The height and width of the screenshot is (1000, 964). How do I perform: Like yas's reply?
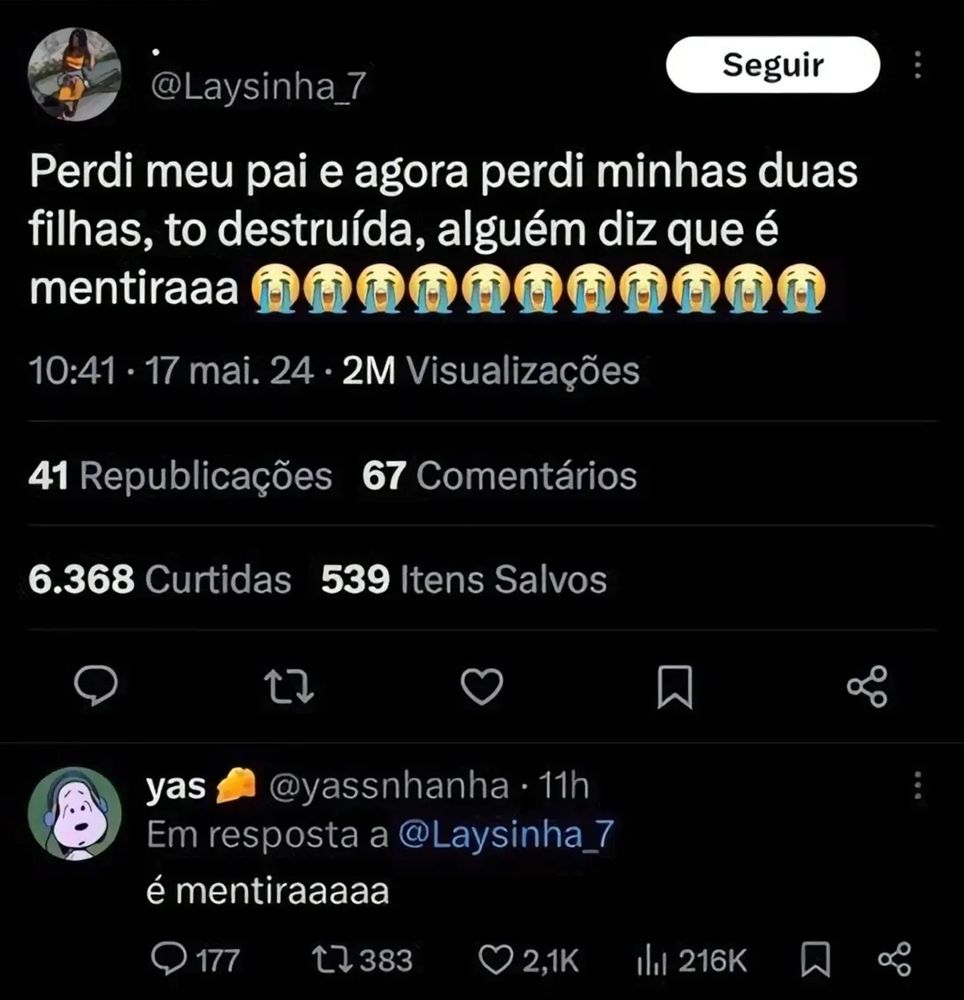(x=528, y=961)
